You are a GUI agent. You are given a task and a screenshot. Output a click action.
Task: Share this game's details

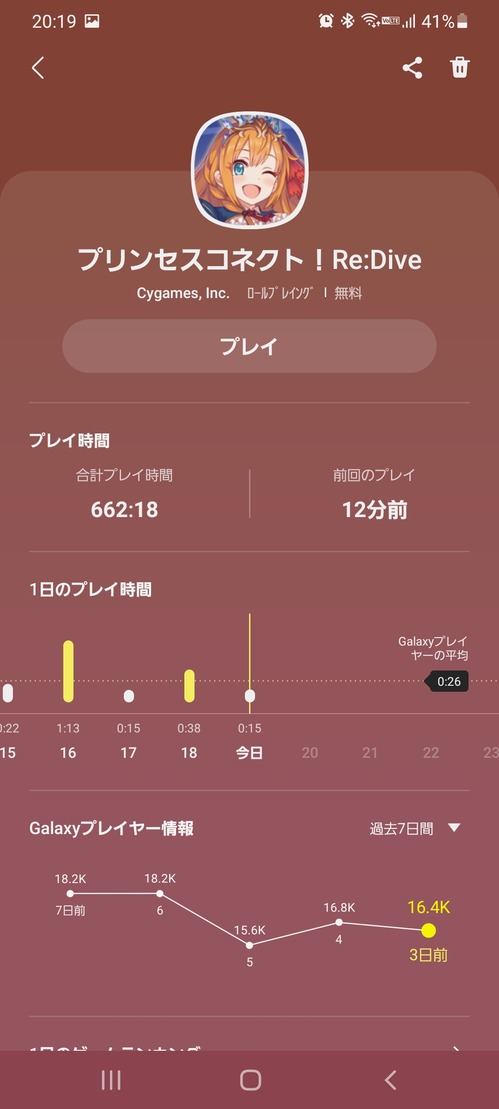coord(412,68)
